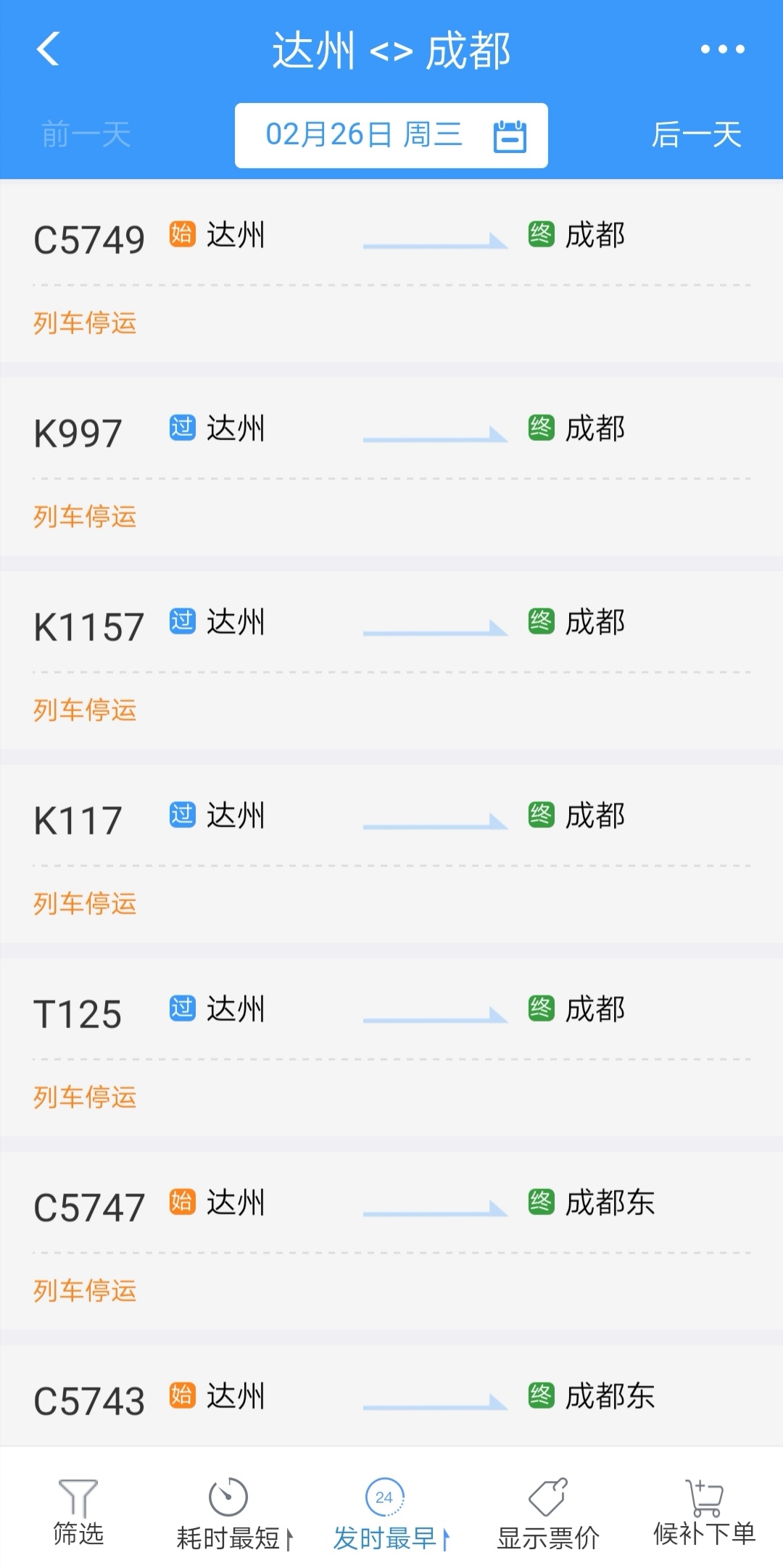This screenshot has height=1568, width=783.
Task: Open train C5747 to 成都东
Action: coord(391,1240)
